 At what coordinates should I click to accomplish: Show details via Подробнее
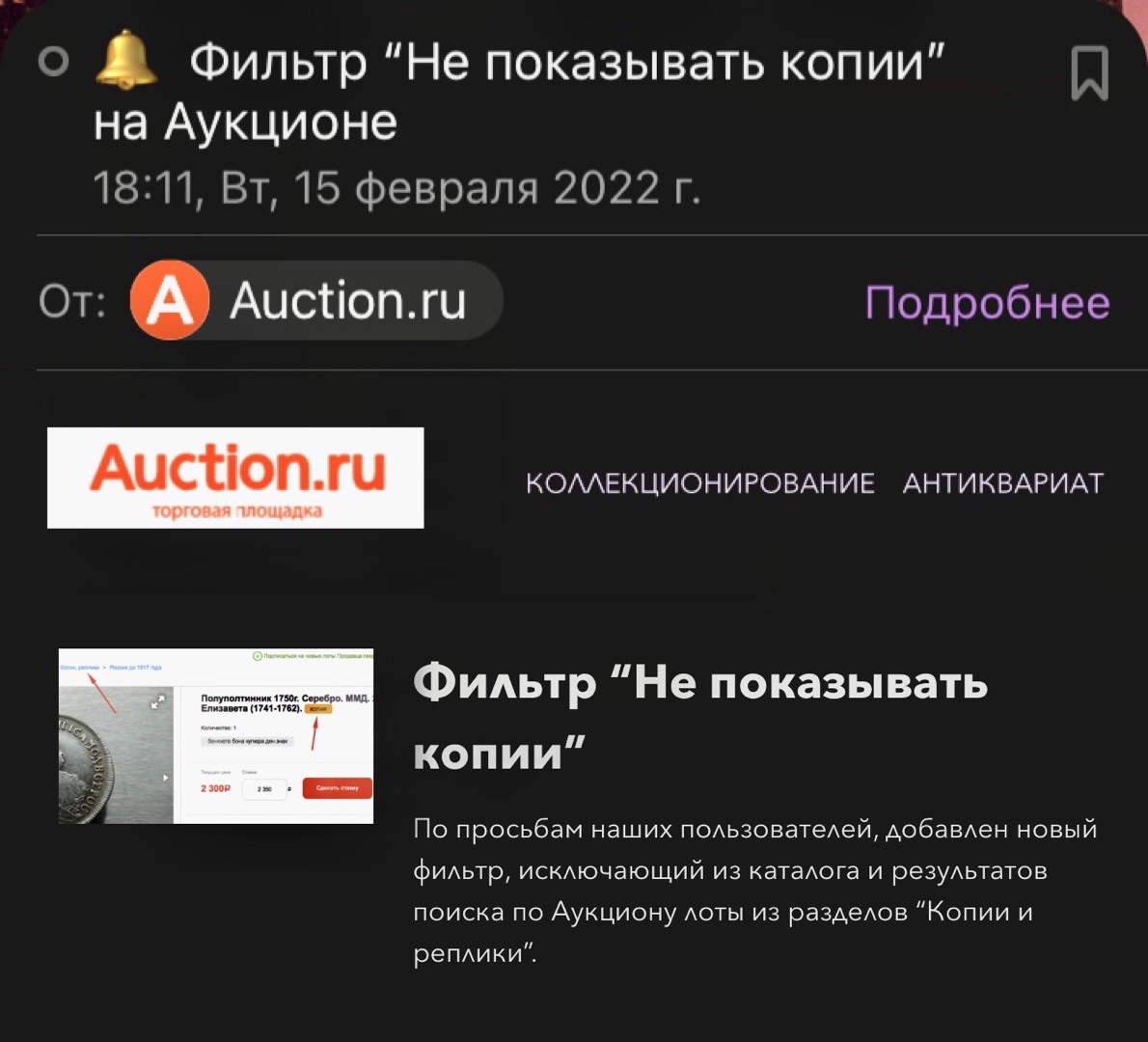(x=987, y=303)
